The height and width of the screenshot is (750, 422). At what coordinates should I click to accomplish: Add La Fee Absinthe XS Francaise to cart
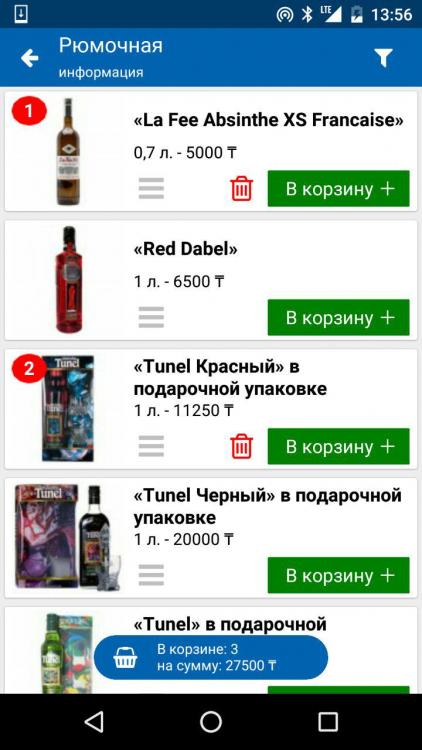(x=338, y=188)
